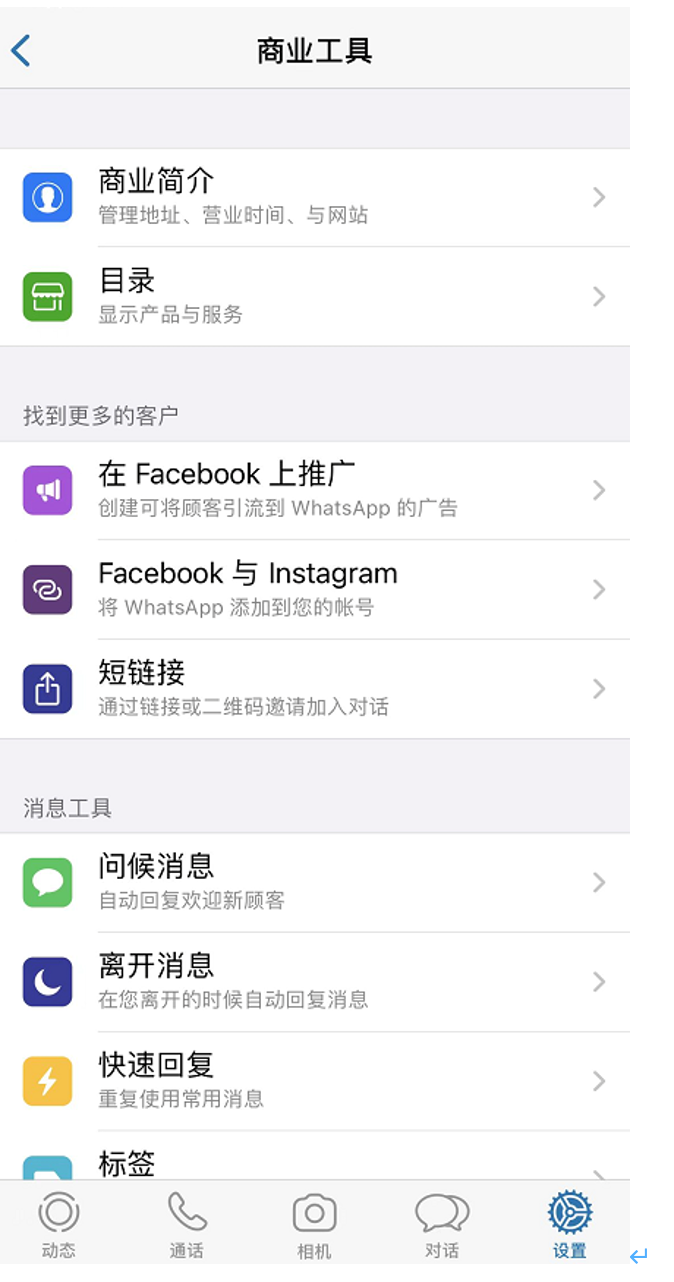
Task: Select 快速回复 option
Action: tap(315, 1080)
